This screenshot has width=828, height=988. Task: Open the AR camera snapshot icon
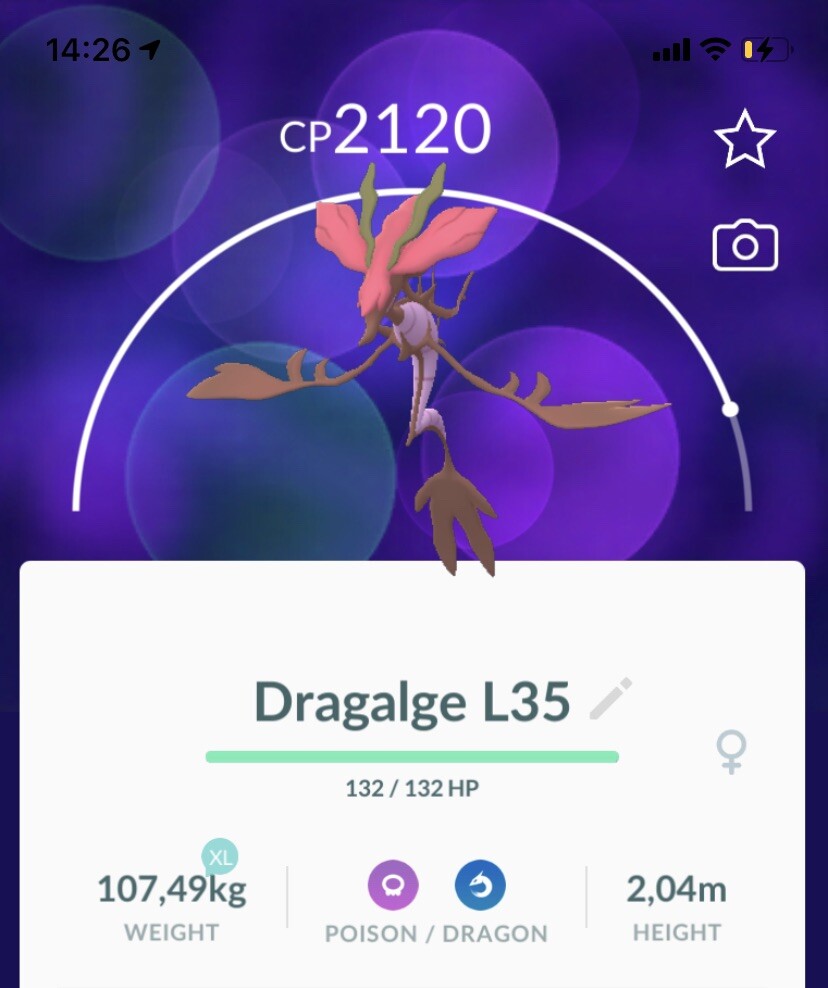[745, 246]
